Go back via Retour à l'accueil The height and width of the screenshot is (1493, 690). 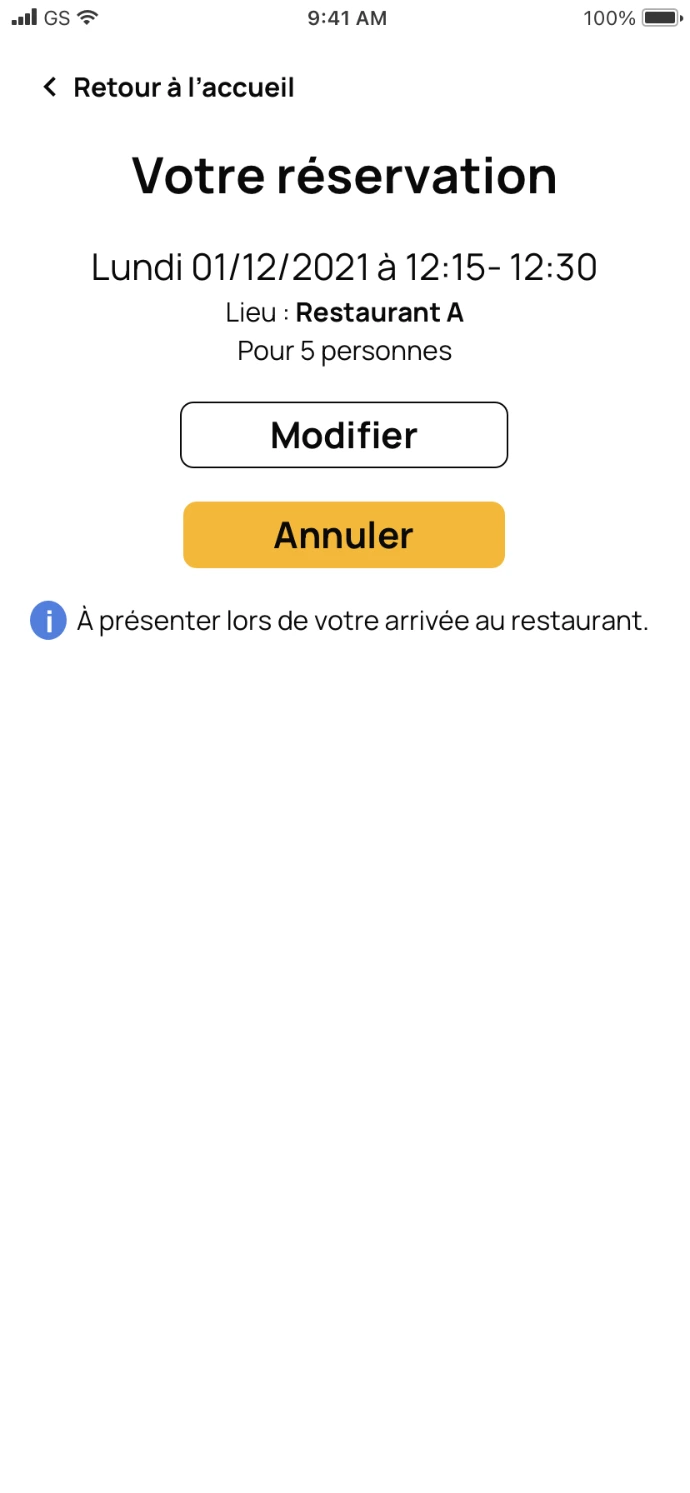[x=168, y=88]
